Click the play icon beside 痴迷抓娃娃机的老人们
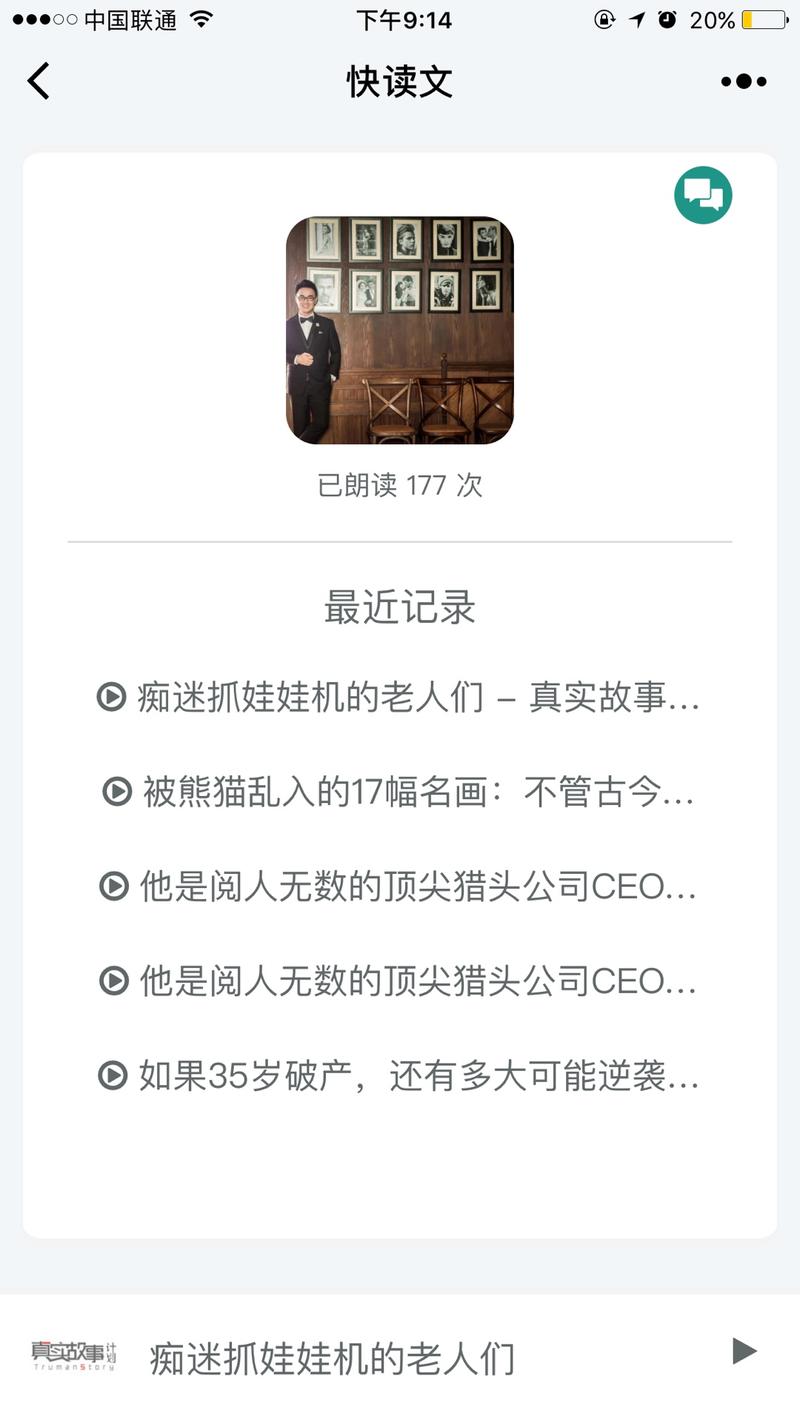800x1422 pixels. pos(113,699)
